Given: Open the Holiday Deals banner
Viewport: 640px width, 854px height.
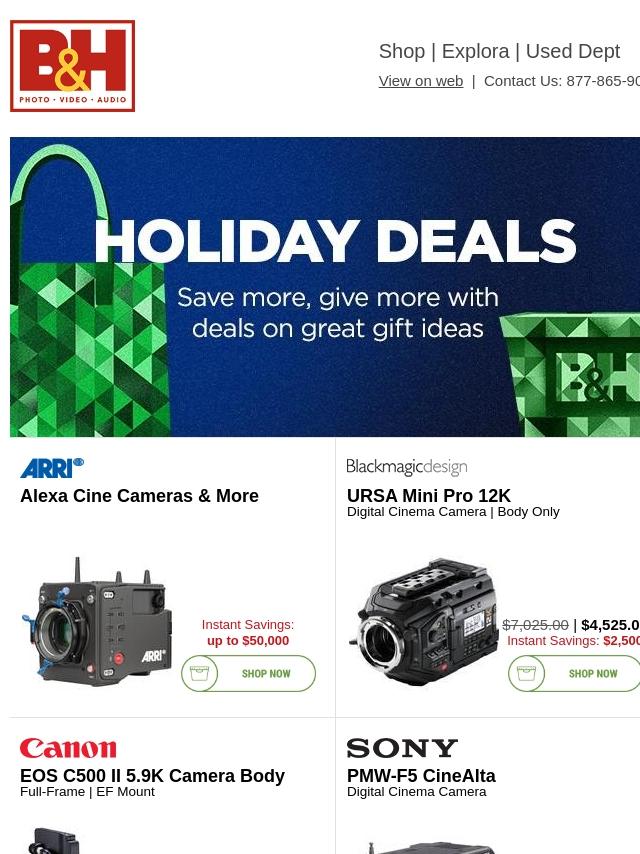Looking at the screenshot, I should coord(325,287).
